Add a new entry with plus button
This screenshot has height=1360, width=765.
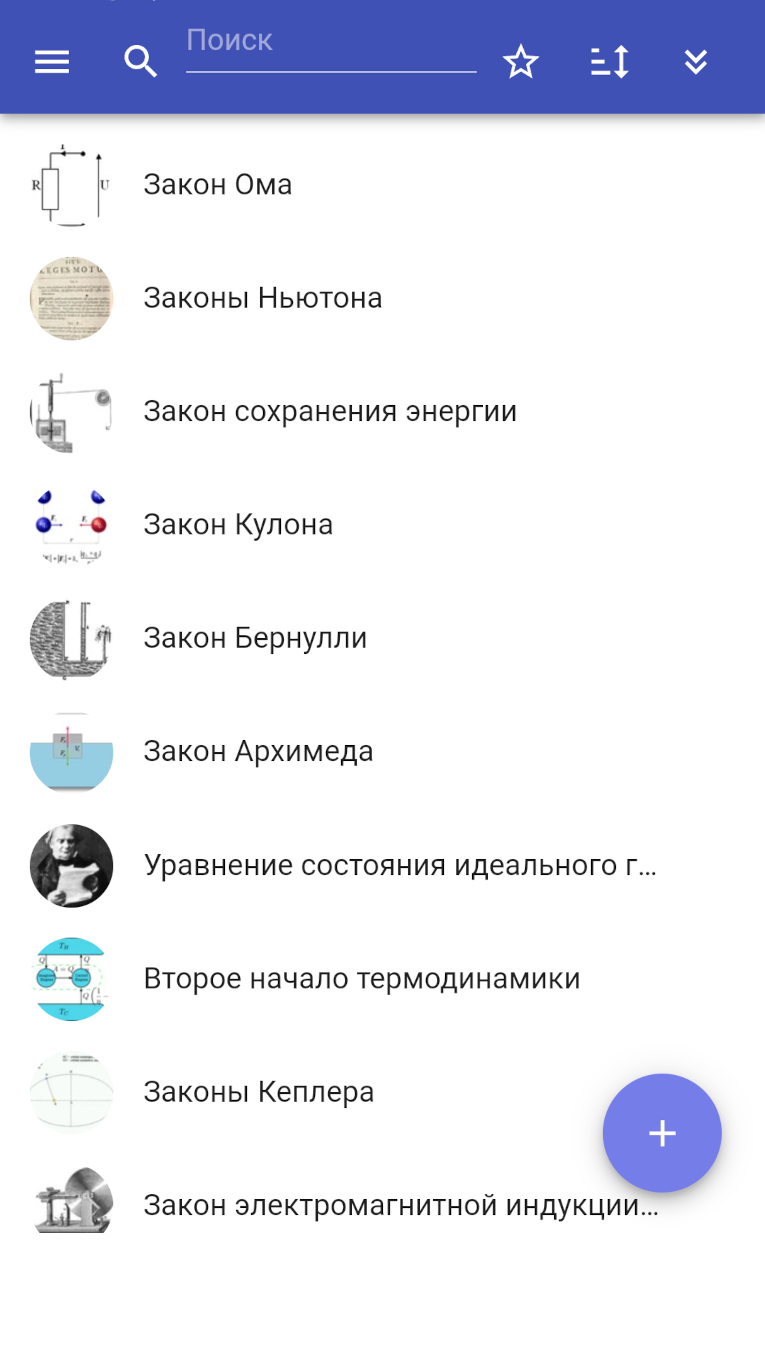tap(662, 1133)
